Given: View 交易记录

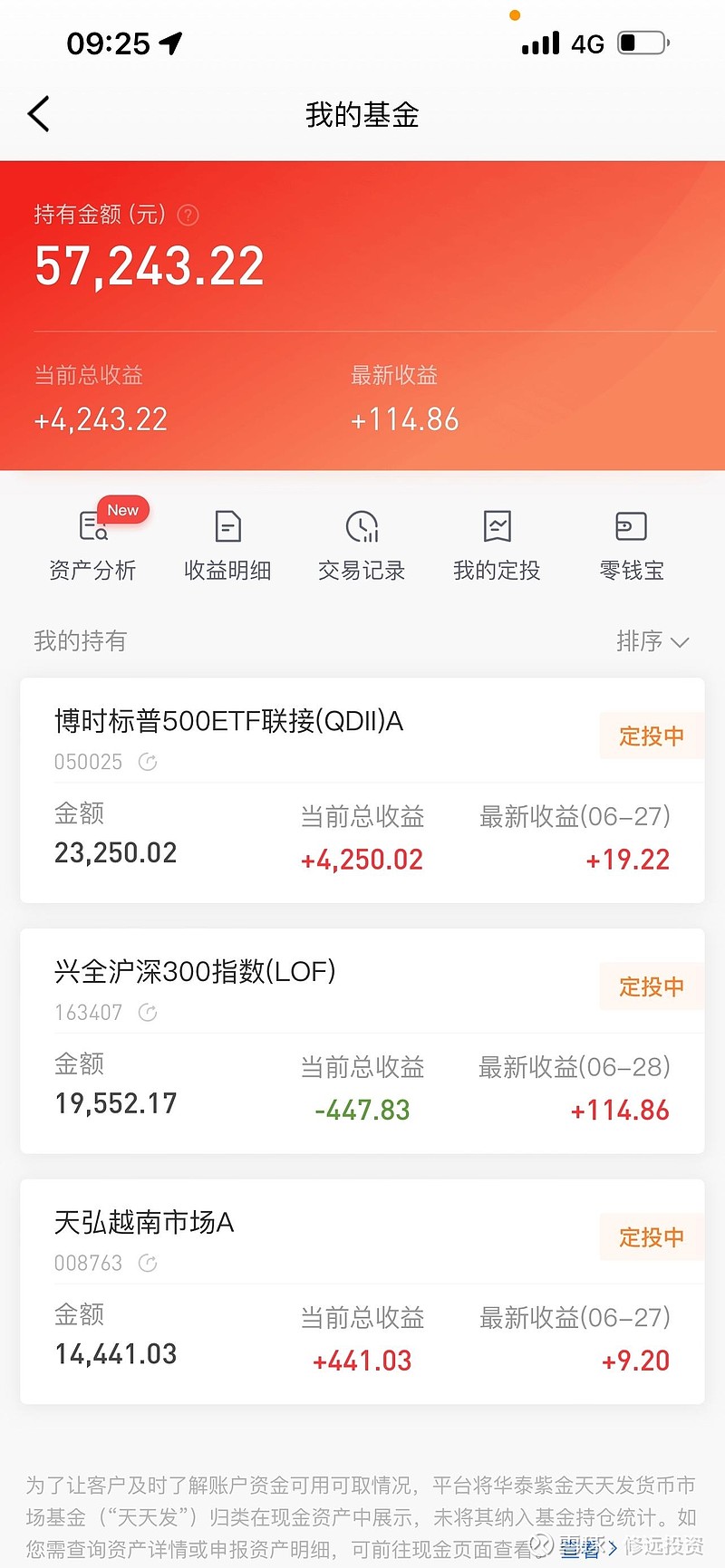Looking at the screenshot, I should tap(362, 544).
